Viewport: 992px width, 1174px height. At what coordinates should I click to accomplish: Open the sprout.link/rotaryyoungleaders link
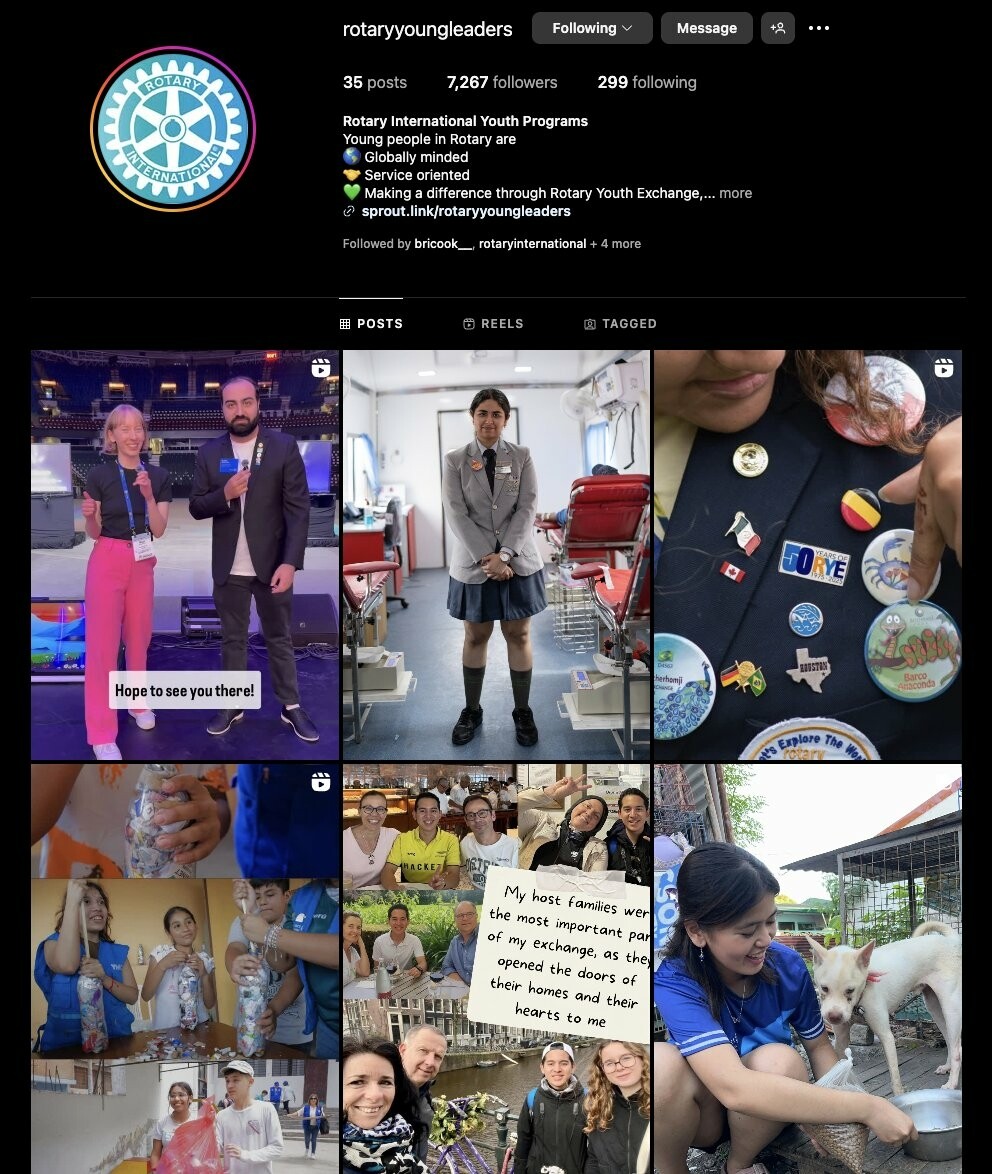(466, 211)
